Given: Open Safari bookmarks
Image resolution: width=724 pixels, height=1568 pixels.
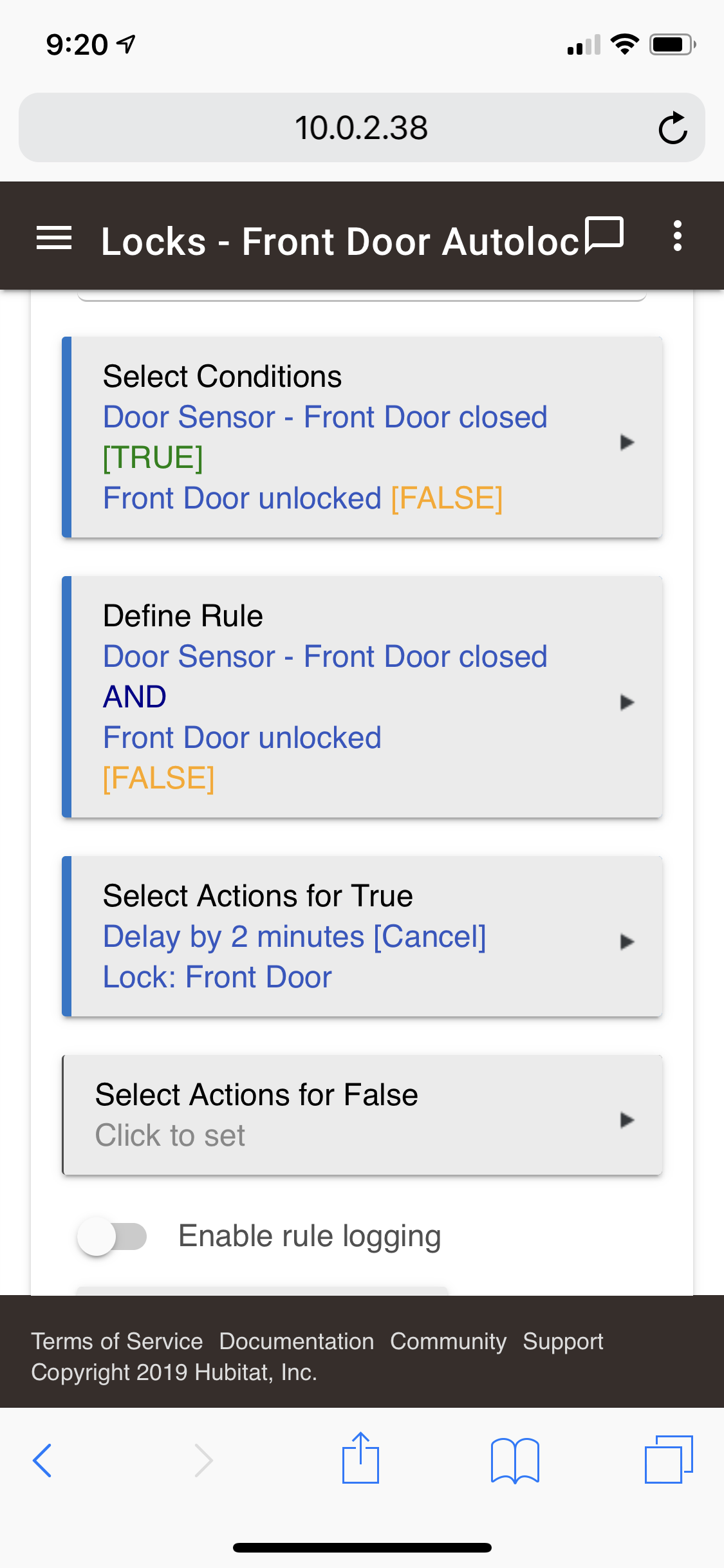Looking at the screenshot, I should point(515,1460).
